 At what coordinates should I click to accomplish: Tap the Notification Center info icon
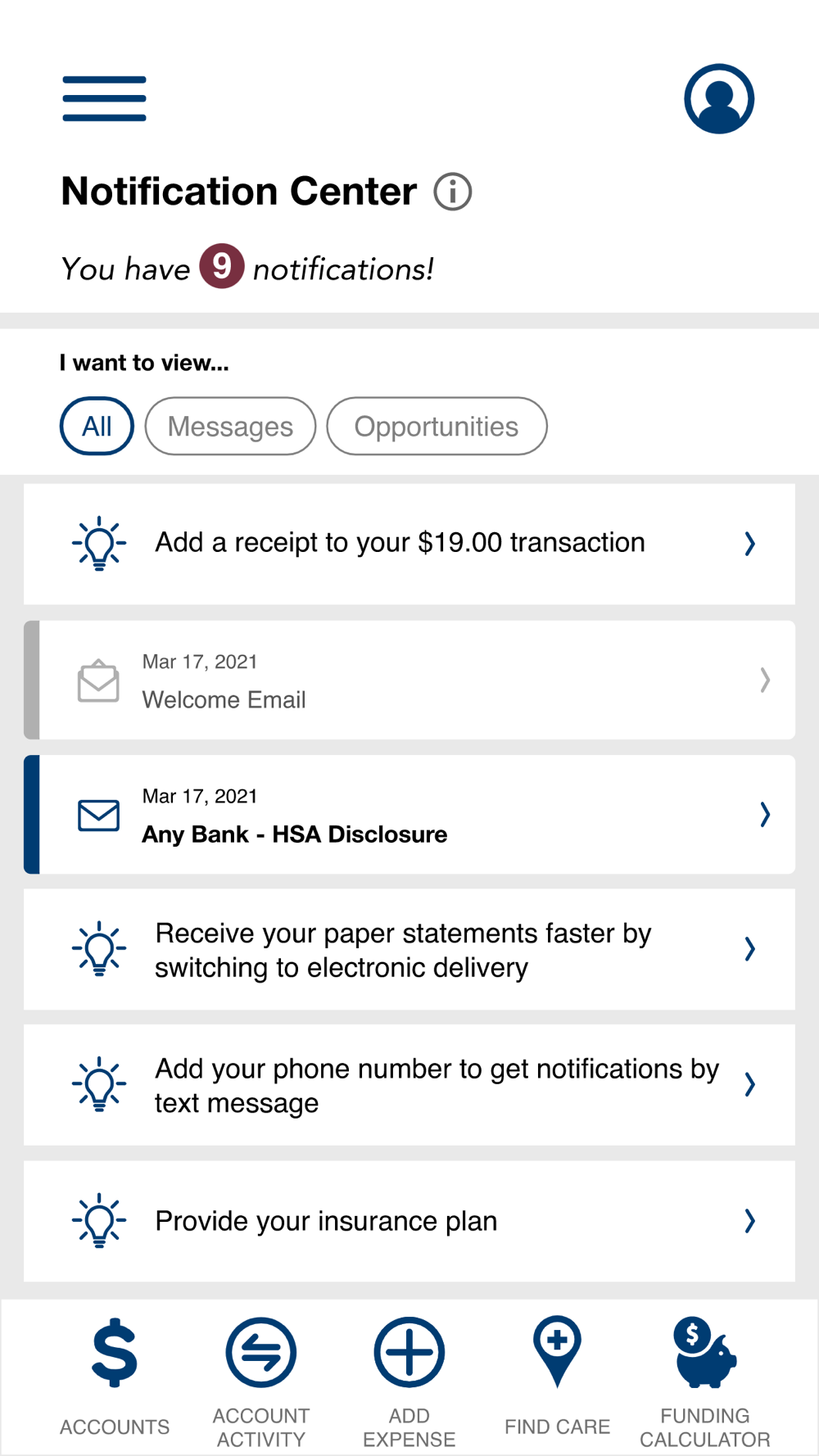tap(452, 192)
